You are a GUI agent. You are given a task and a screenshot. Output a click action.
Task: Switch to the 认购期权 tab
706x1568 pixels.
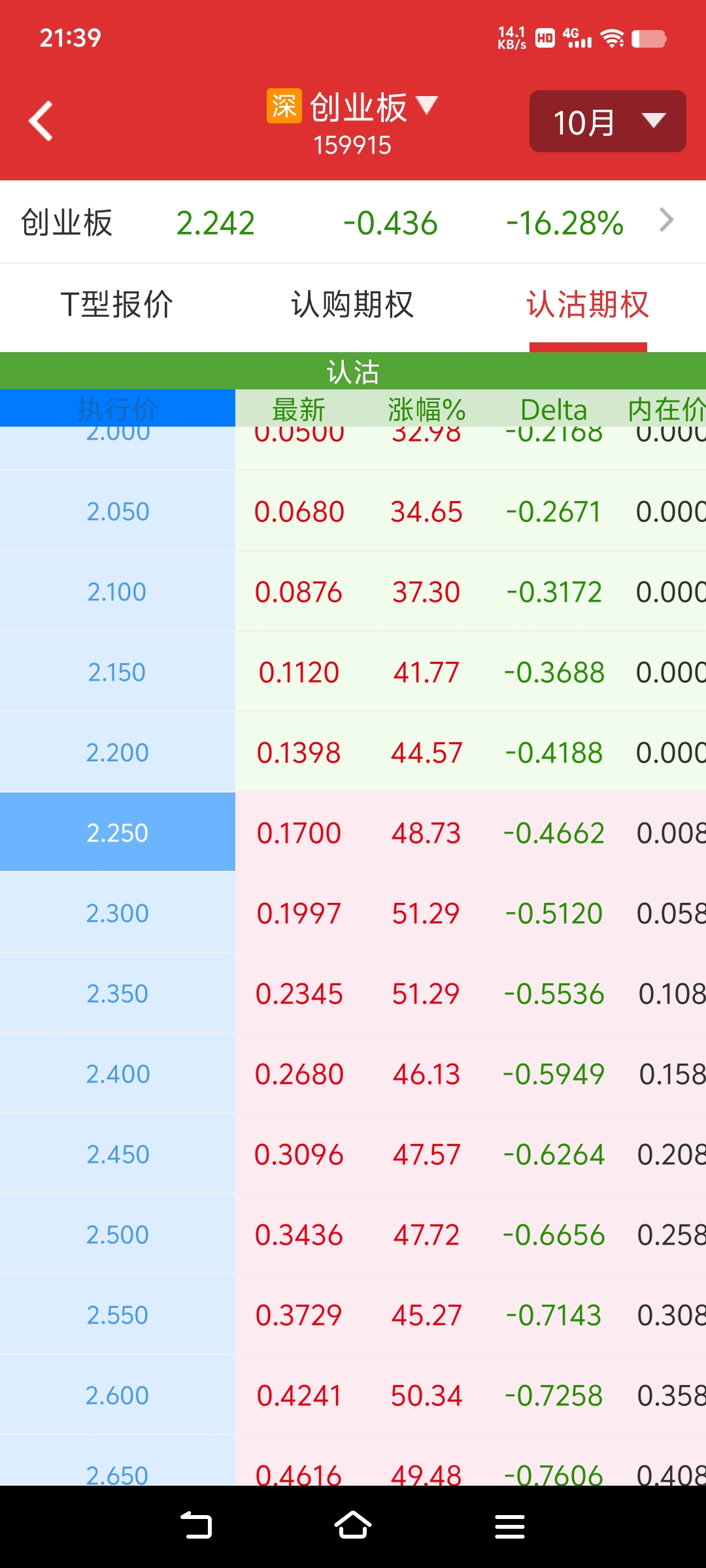point(352,304)
